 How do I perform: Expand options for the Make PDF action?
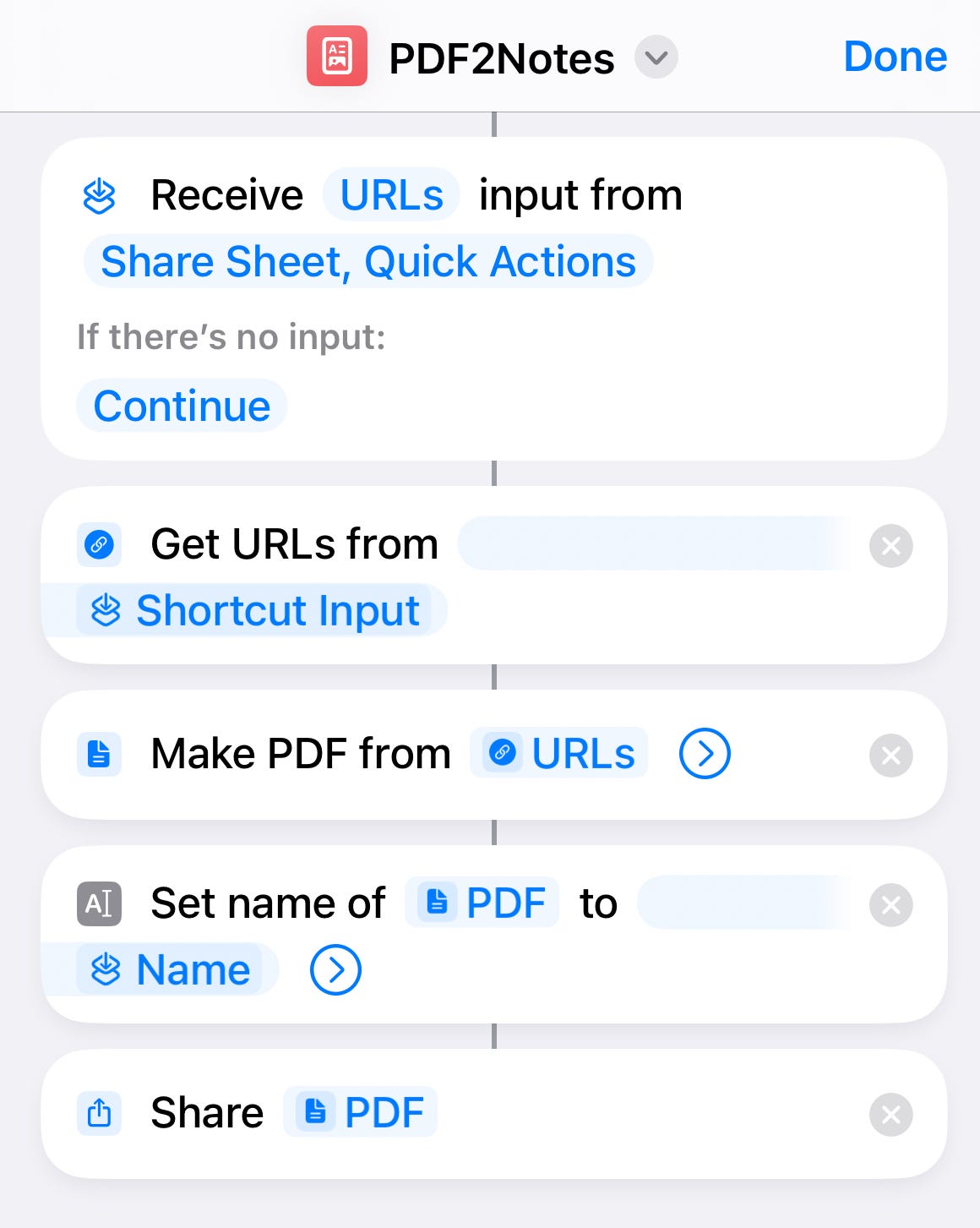coord(703,753)
